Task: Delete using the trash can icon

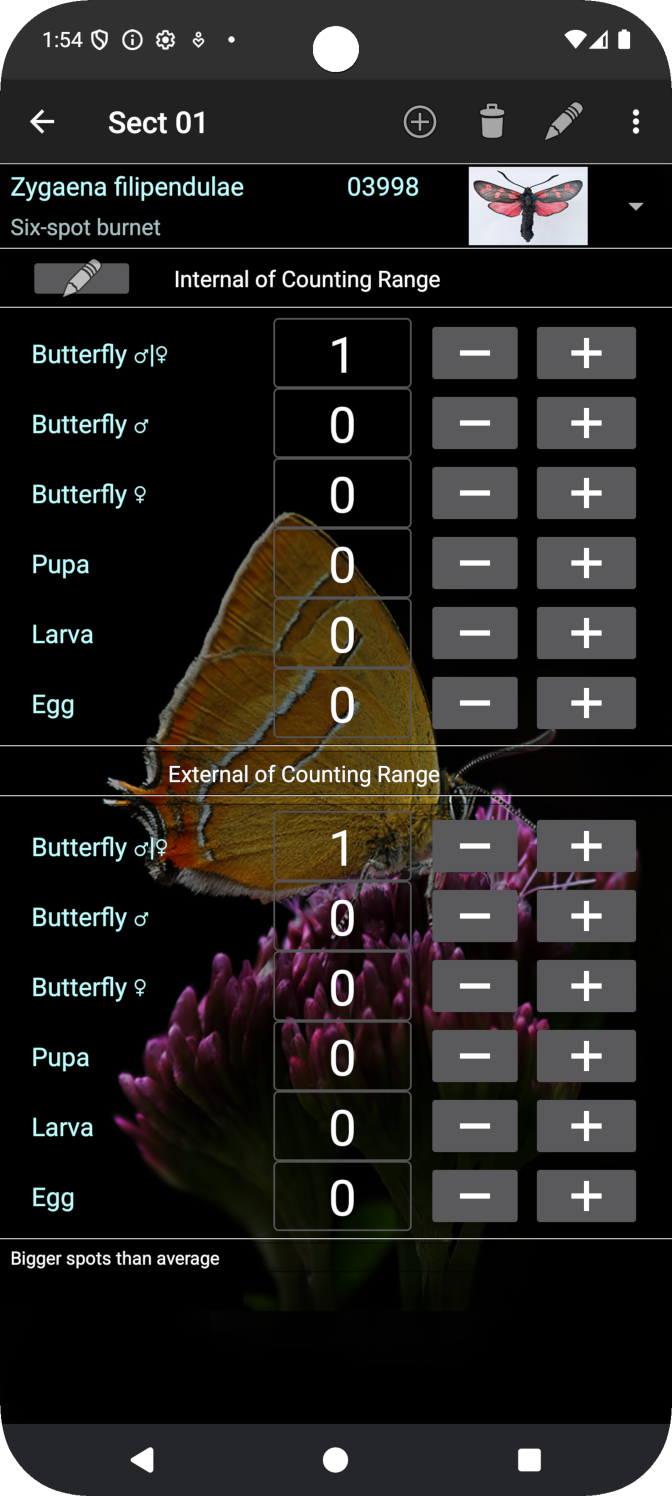Action: [492, 122]
